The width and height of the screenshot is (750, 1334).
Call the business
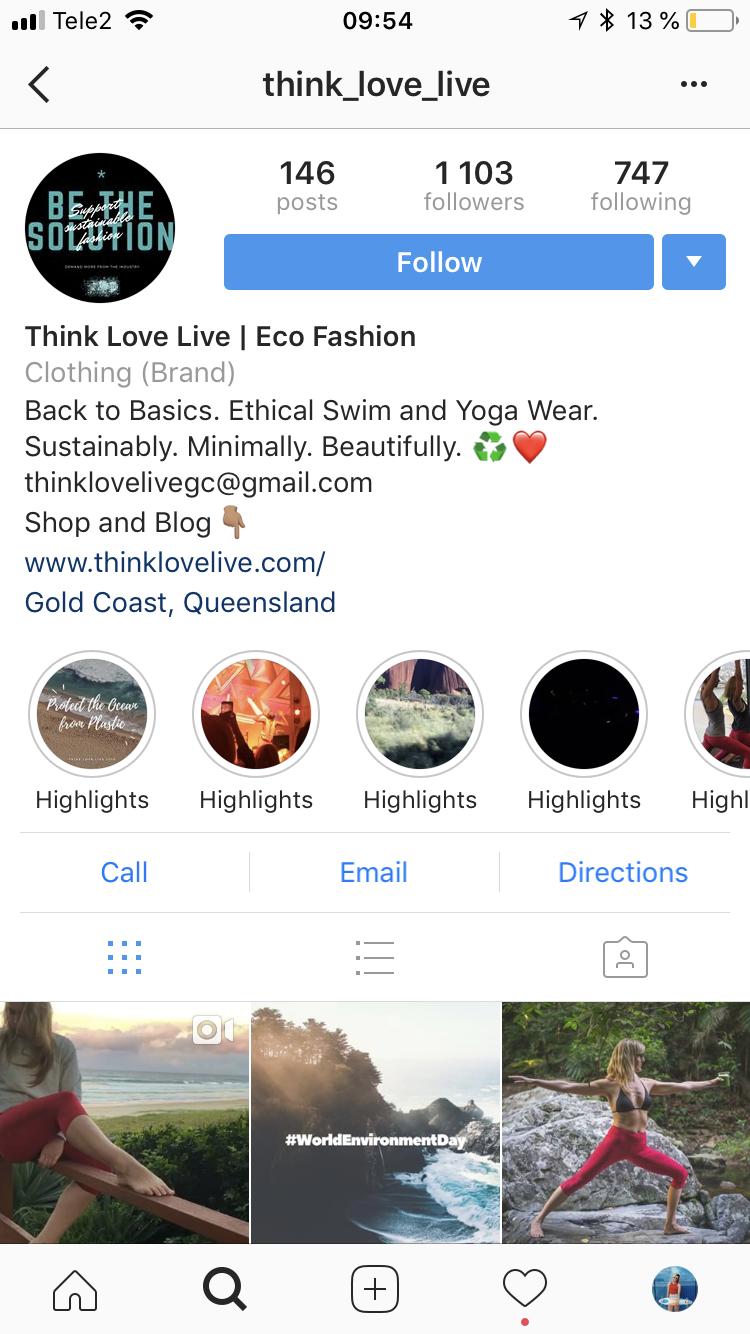pyautogui.click(x=124, y=872)
